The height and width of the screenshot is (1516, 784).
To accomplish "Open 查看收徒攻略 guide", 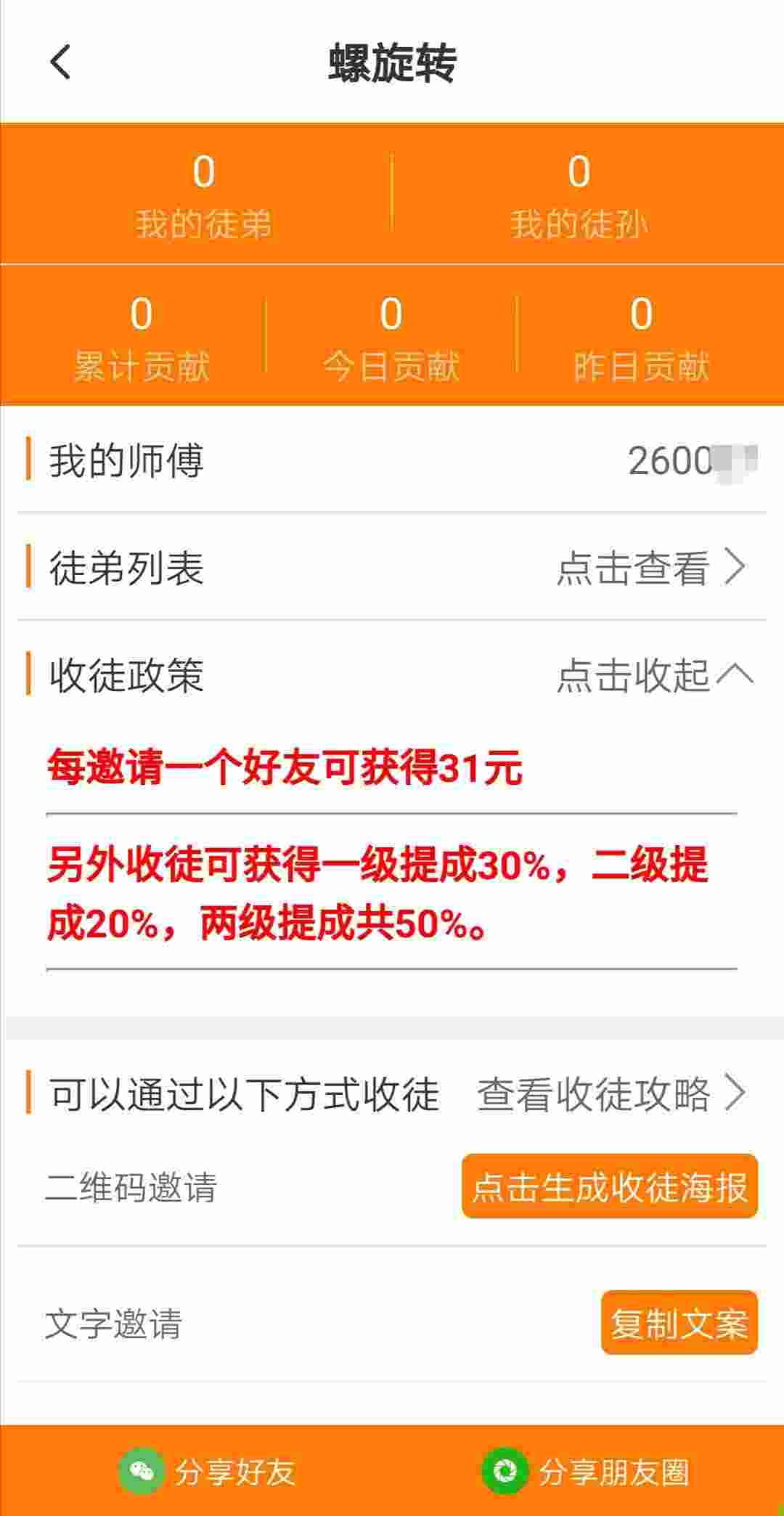I will (x=611, y=1093).
